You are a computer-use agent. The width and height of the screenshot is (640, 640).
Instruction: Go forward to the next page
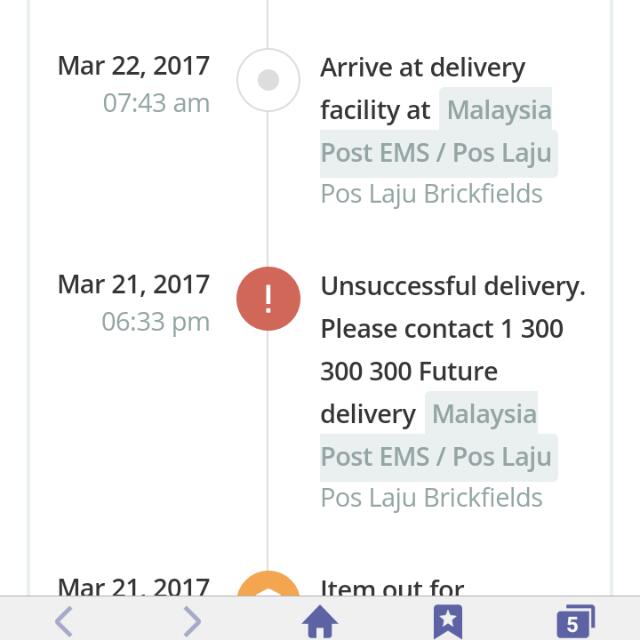click(x=191, y=621)
